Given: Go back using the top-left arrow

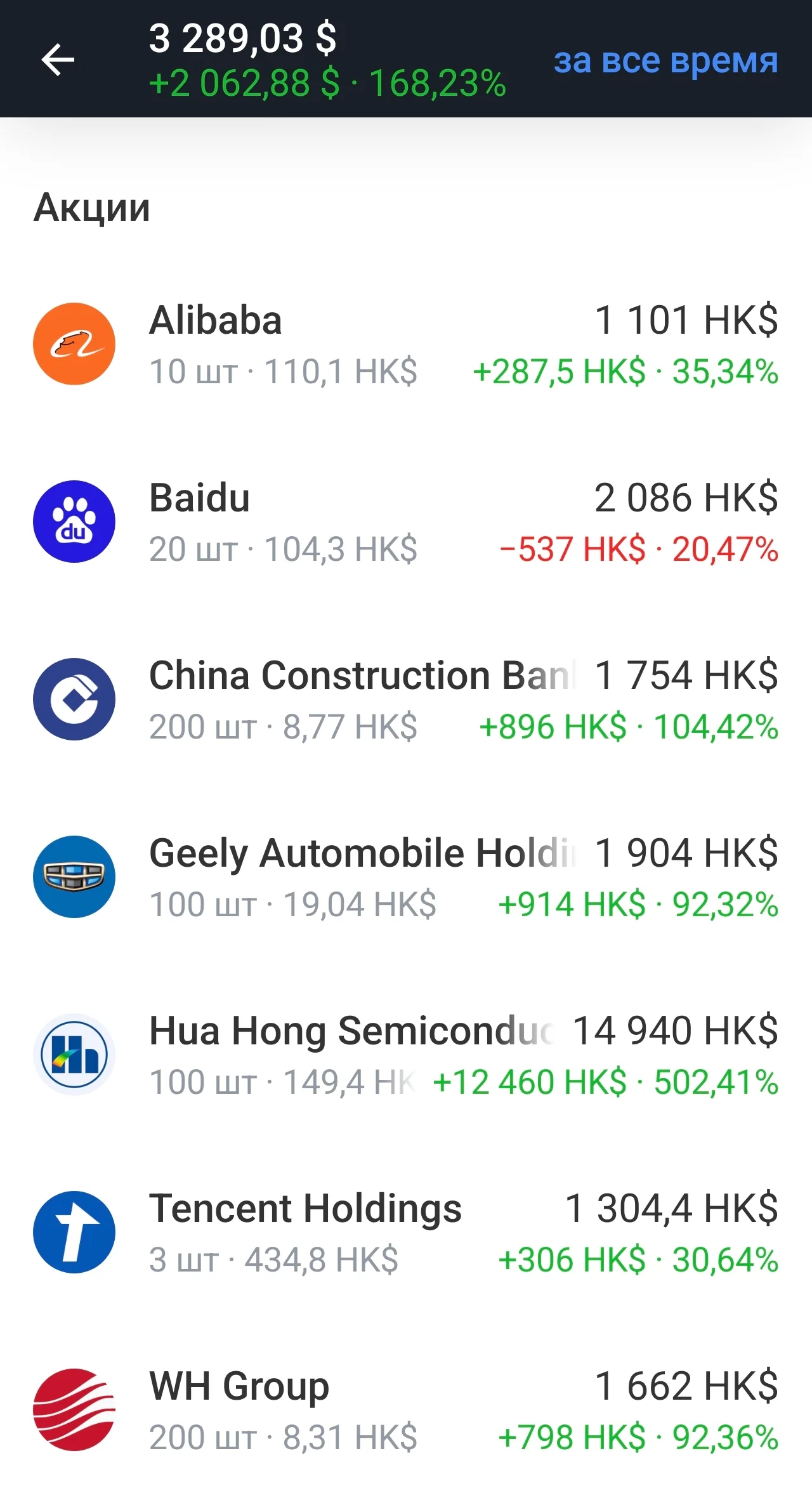Looking at the screenshot, I should (x=58, y=60).
